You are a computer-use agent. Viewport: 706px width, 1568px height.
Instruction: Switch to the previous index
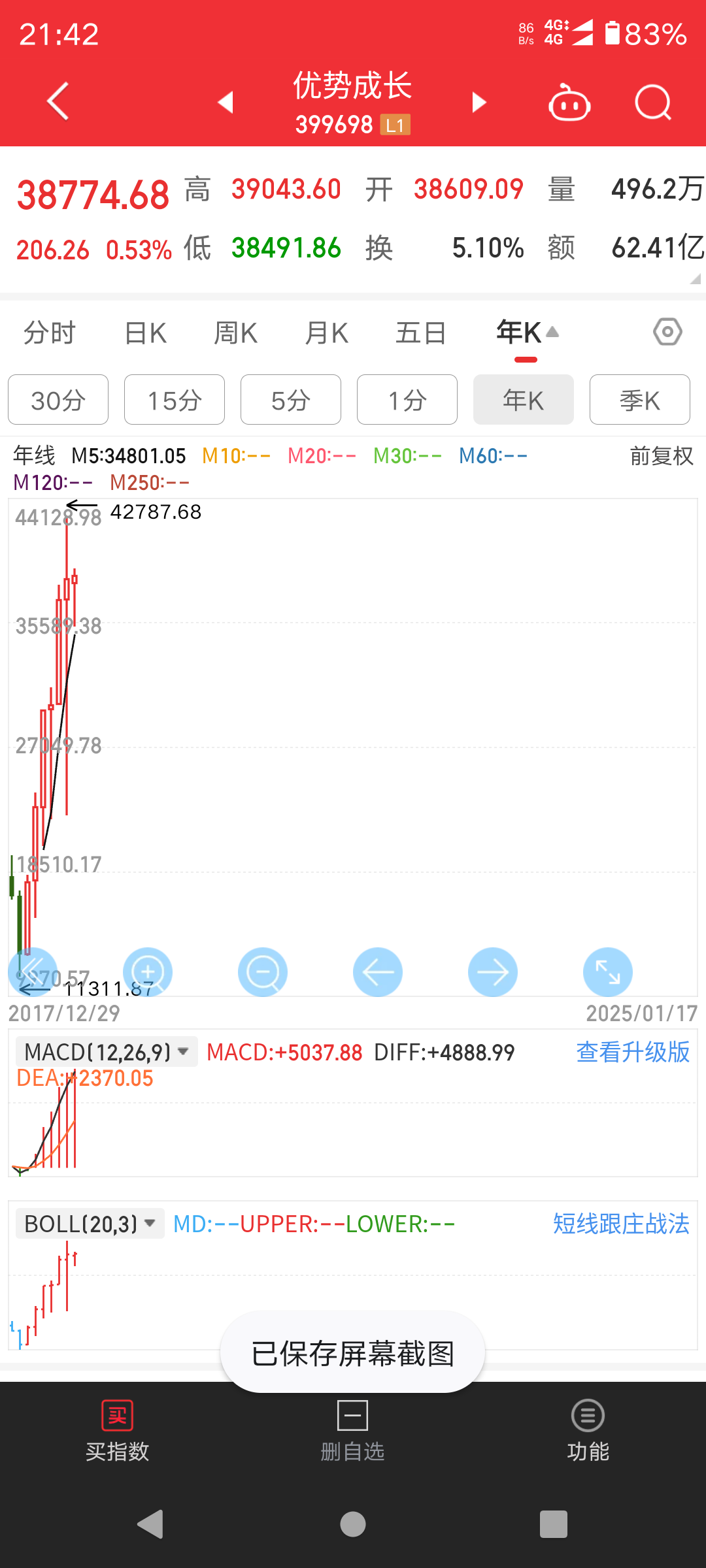point(226,102)
